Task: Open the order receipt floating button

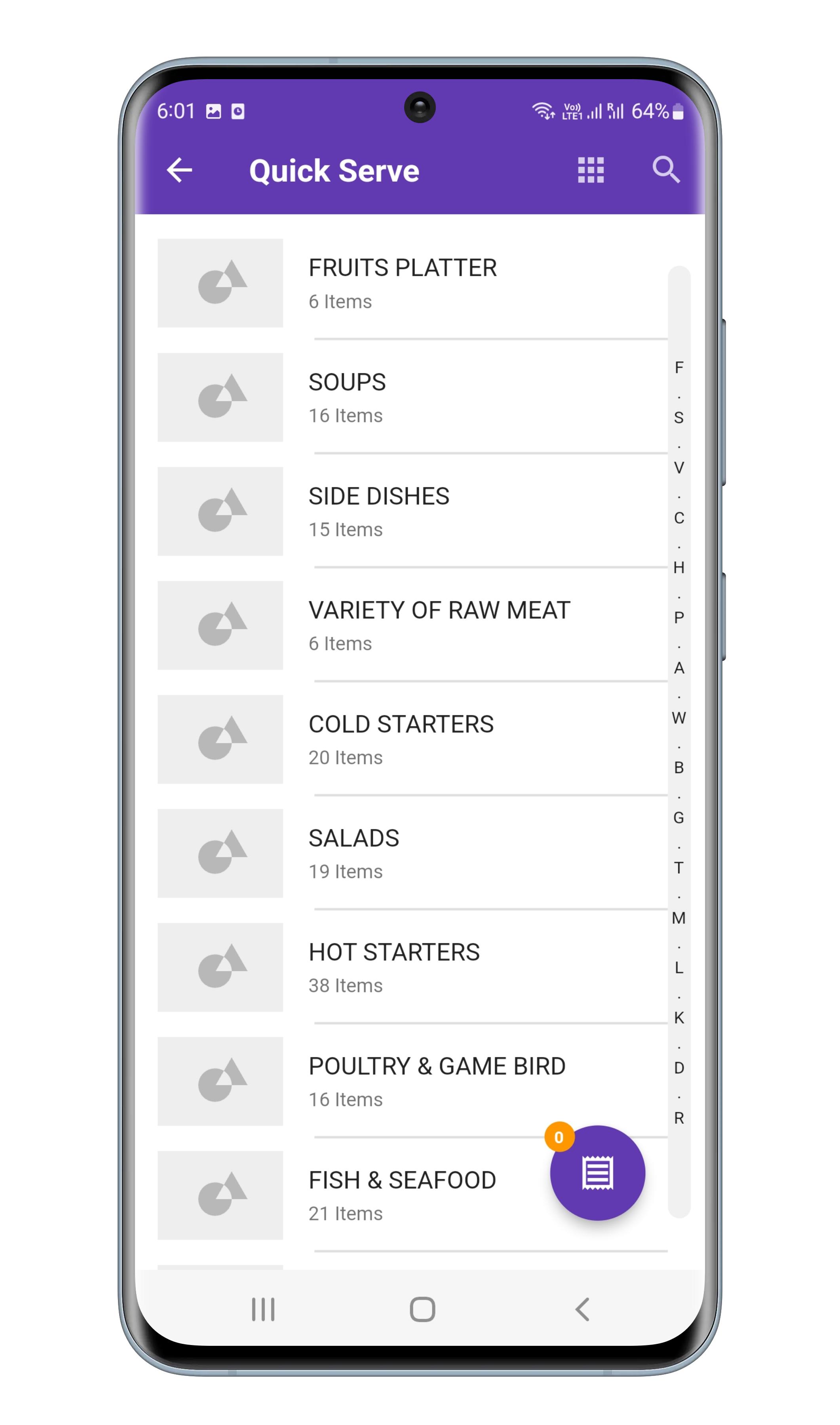Action: [598, 1173]
